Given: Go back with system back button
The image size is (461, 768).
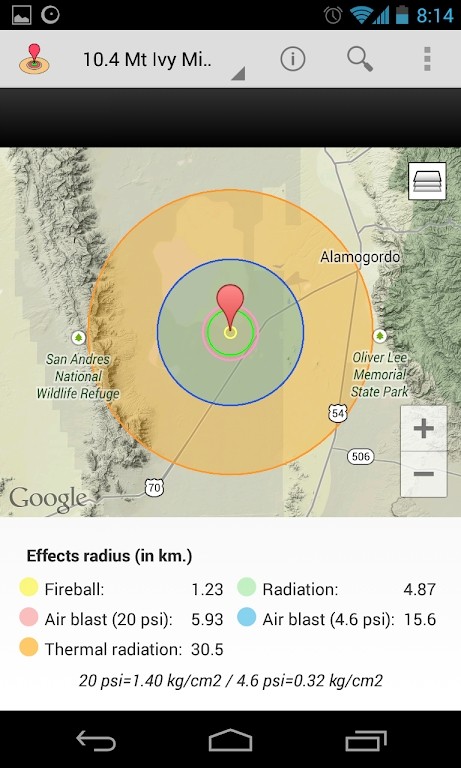Looking at the screenshot, I should (x=96, y=741).
